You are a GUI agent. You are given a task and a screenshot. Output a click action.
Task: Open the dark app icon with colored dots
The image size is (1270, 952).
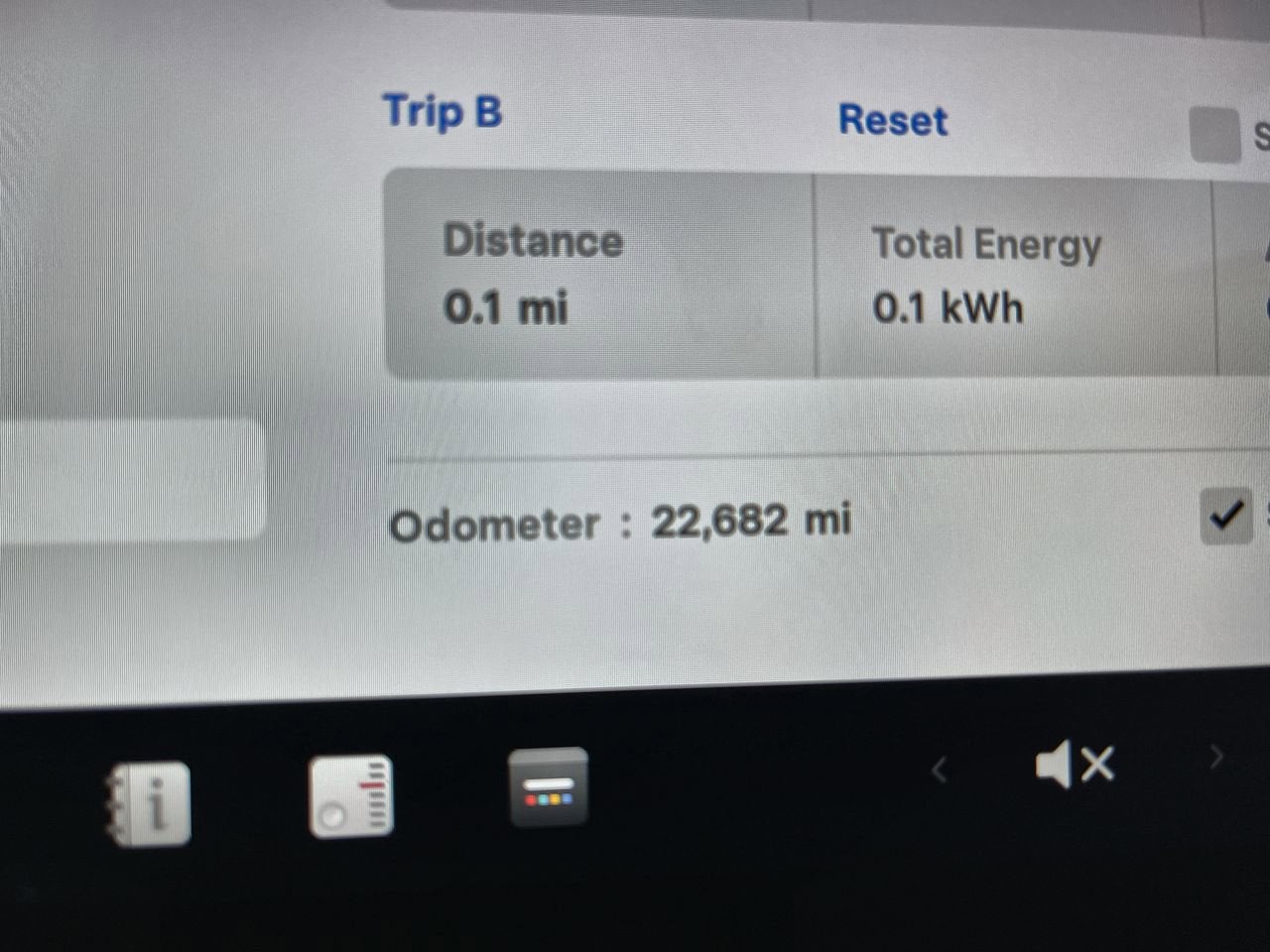pos(549,788)
